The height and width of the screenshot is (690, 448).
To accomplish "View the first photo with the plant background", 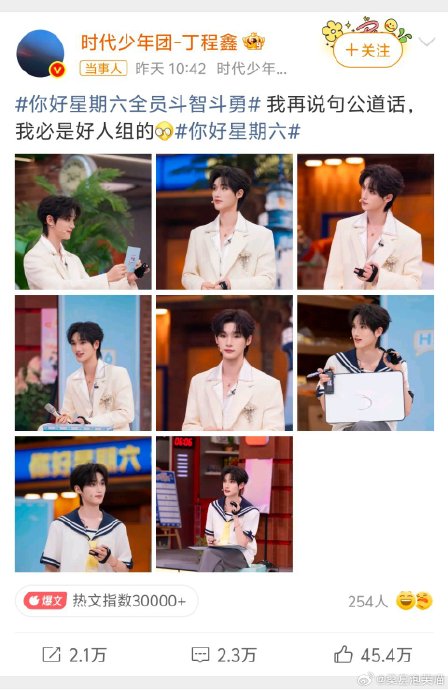I will point(83,222).
